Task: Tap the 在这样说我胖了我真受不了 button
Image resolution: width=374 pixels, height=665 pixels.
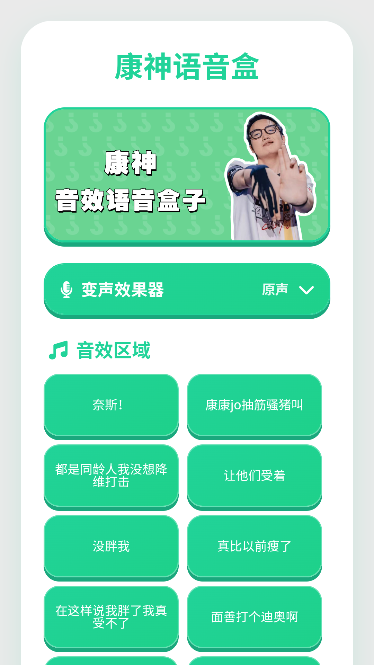Action: pos(111,618)
